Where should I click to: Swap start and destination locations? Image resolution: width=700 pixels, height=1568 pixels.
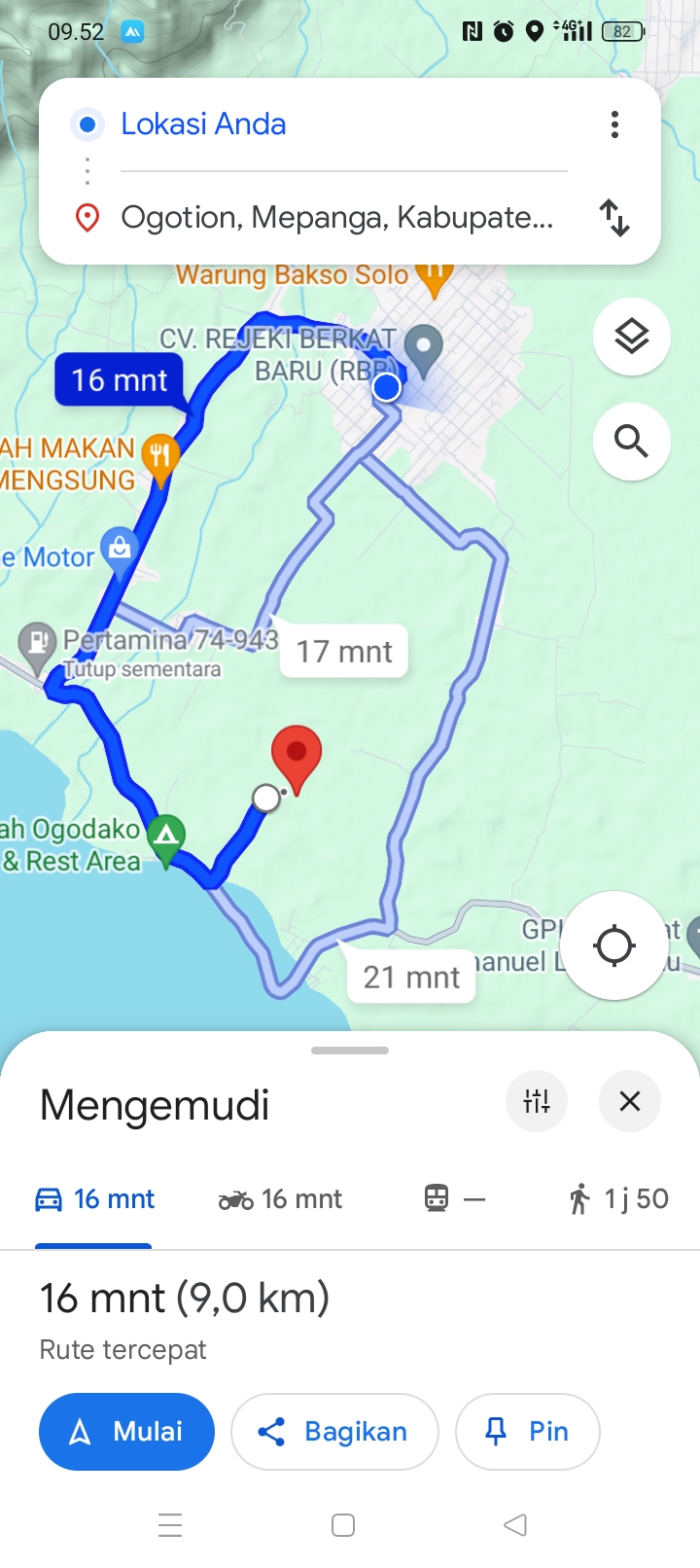pos(614,218)
